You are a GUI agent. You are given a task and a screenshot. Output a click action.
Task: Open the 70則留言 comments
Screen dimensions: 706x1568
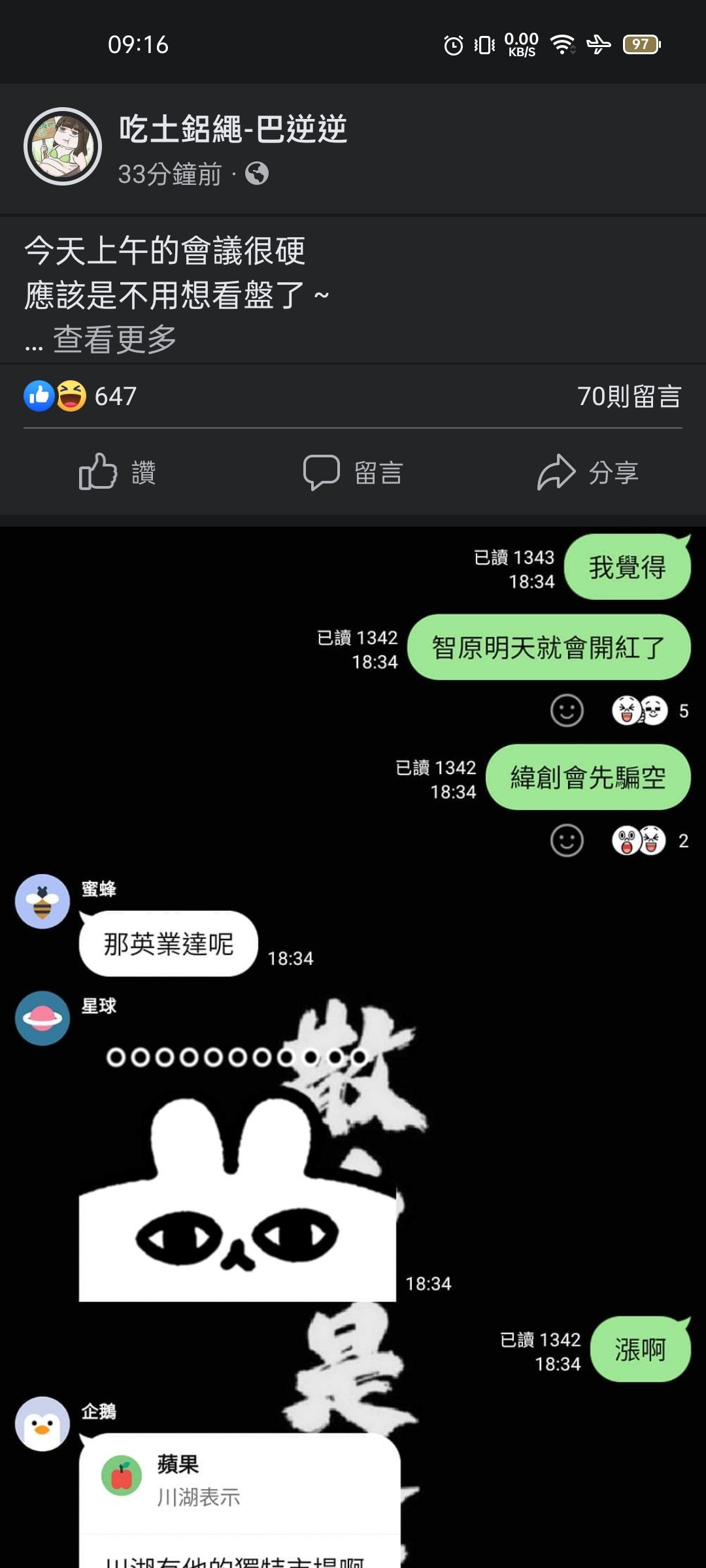tap(629, 396)
